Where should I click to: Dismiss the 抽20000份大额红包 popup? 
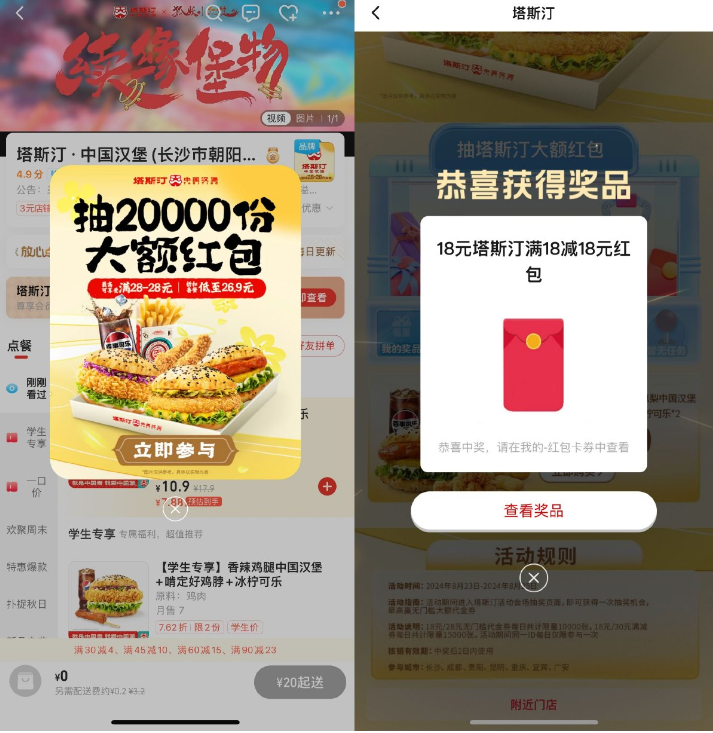tap(175, 509)
